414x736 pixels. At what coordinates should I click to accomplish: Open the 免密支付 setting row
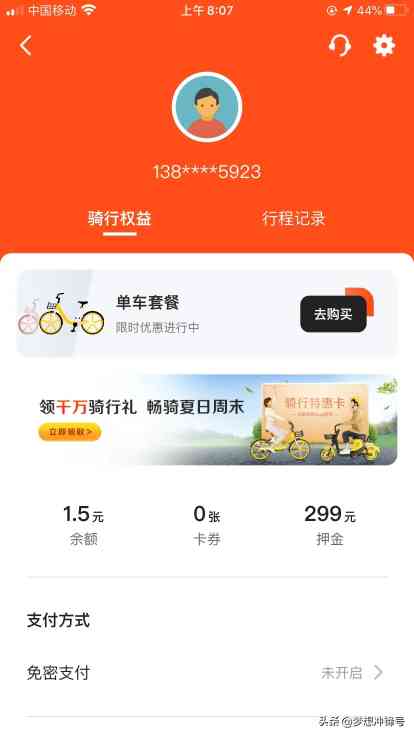pos(207,673)
